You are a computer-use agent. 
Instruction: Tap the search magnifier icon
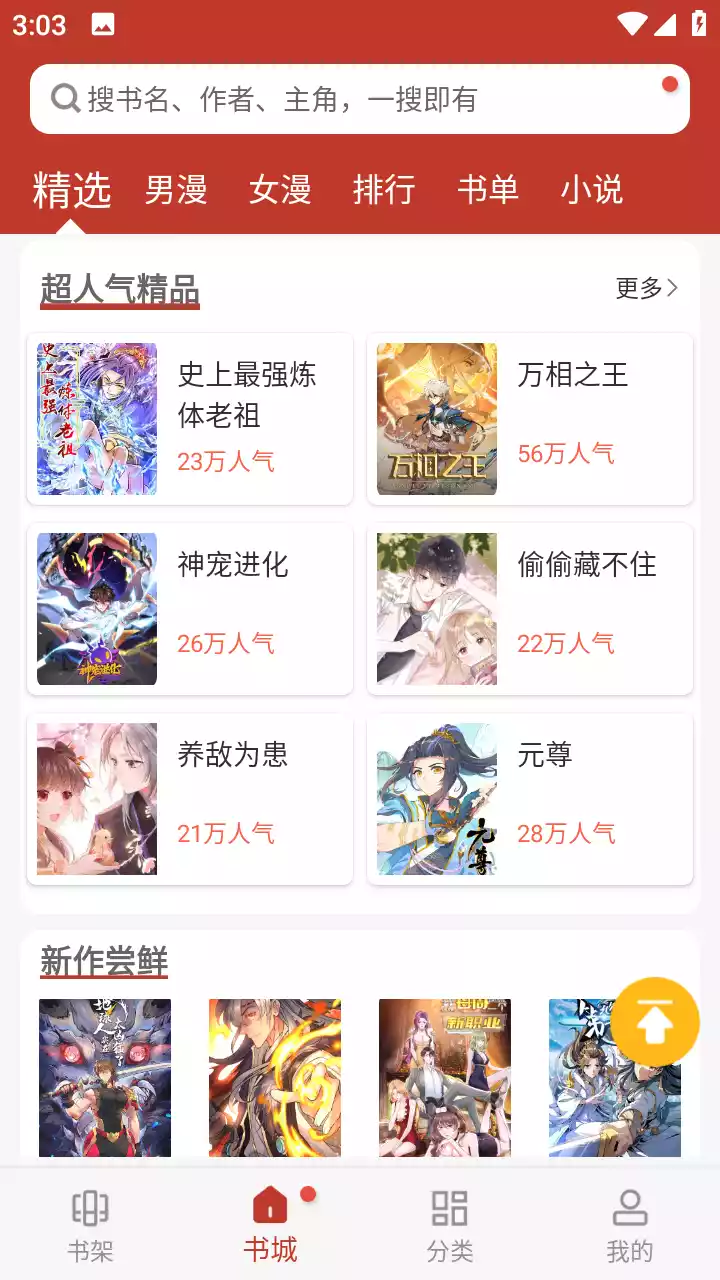pyautogui.click(x=64, y=97)
